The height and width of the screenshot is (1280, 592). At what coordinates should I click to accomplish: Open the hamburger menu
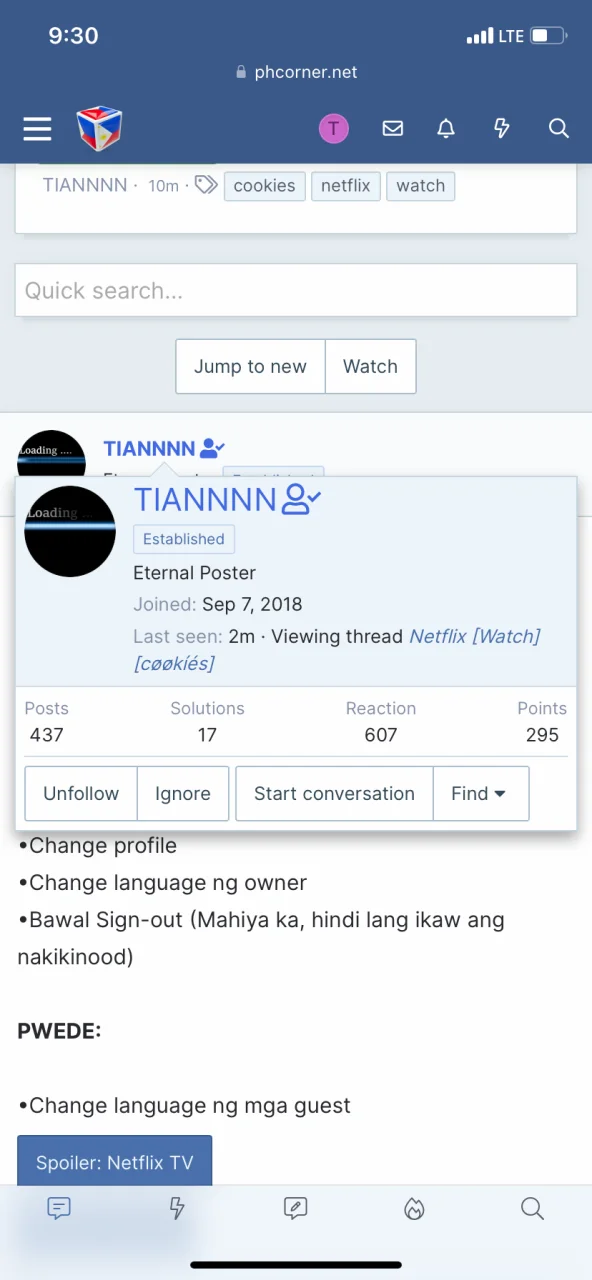tap(37, 129)
